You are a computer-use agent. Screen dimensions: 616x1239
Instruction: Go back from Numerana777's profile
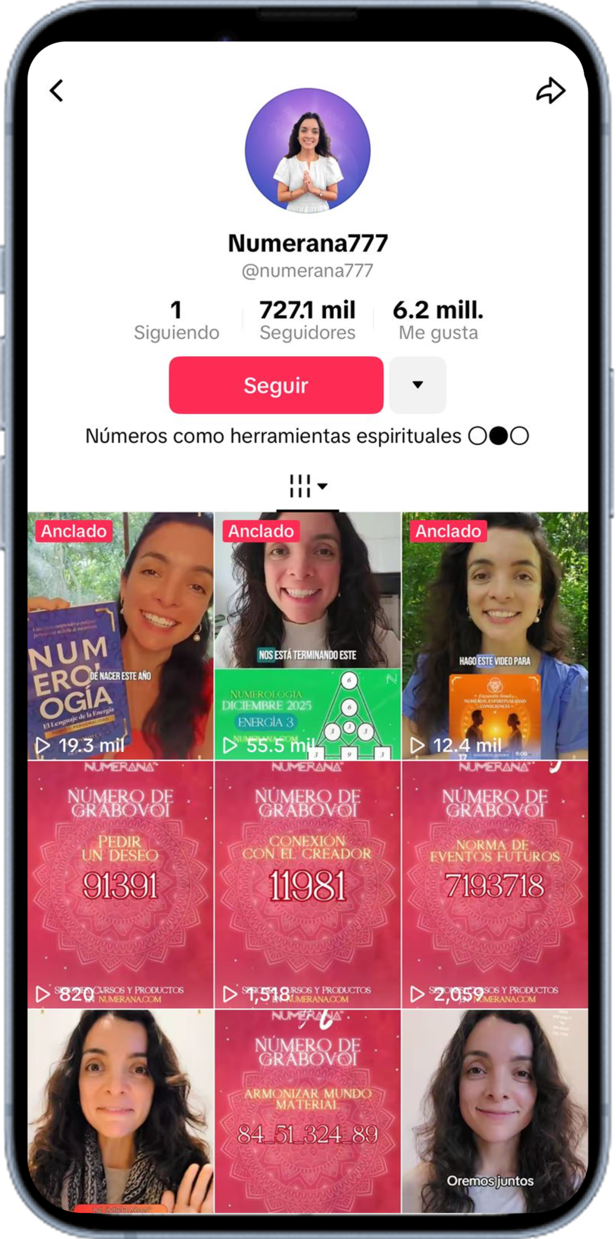56,90
